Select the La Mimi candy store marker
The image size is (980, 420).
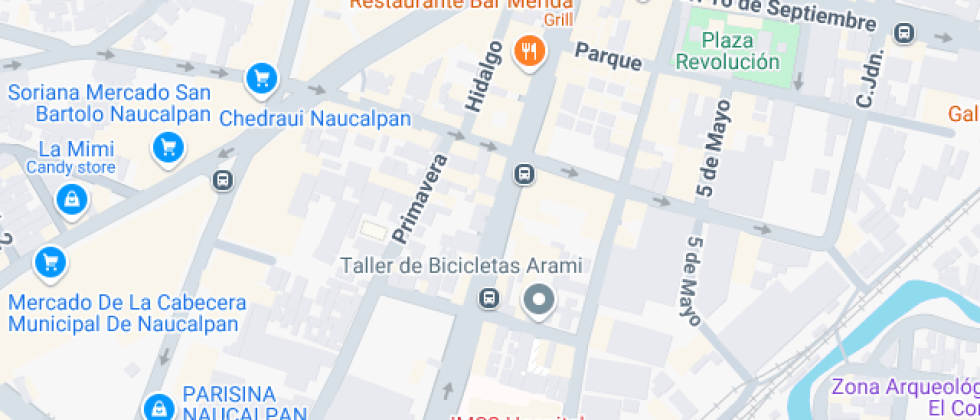(71, 199)
